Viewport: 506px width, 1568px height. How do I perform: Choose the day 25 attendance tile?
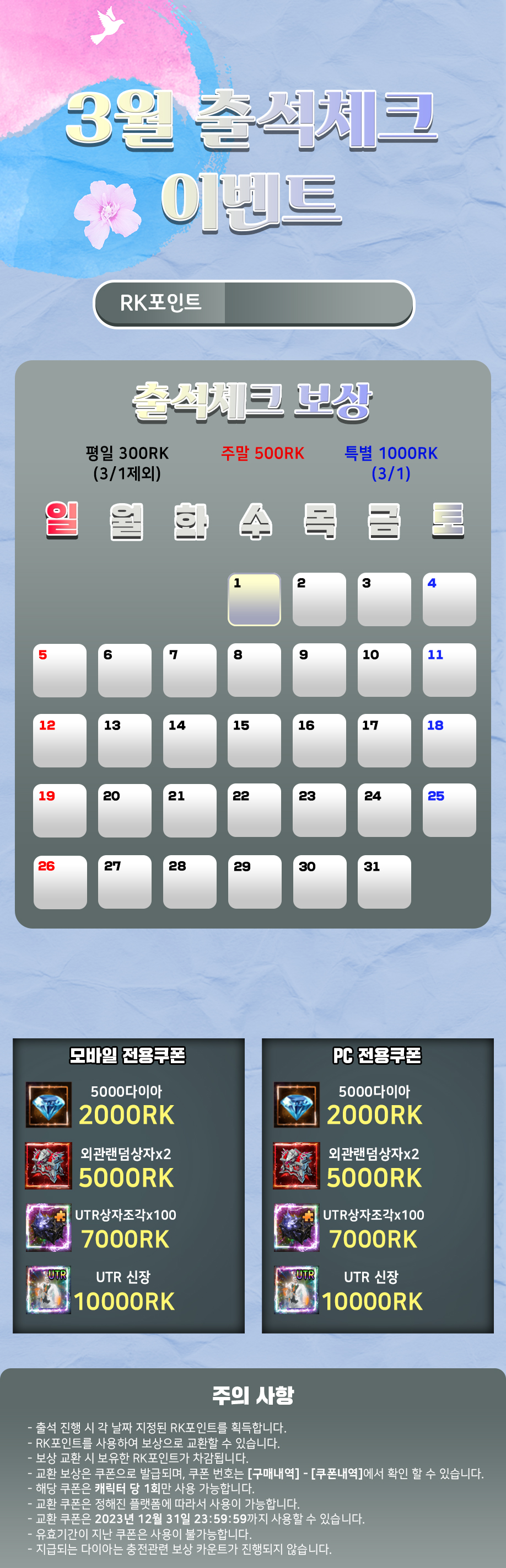pyautogui.click(x=449, y=811)
